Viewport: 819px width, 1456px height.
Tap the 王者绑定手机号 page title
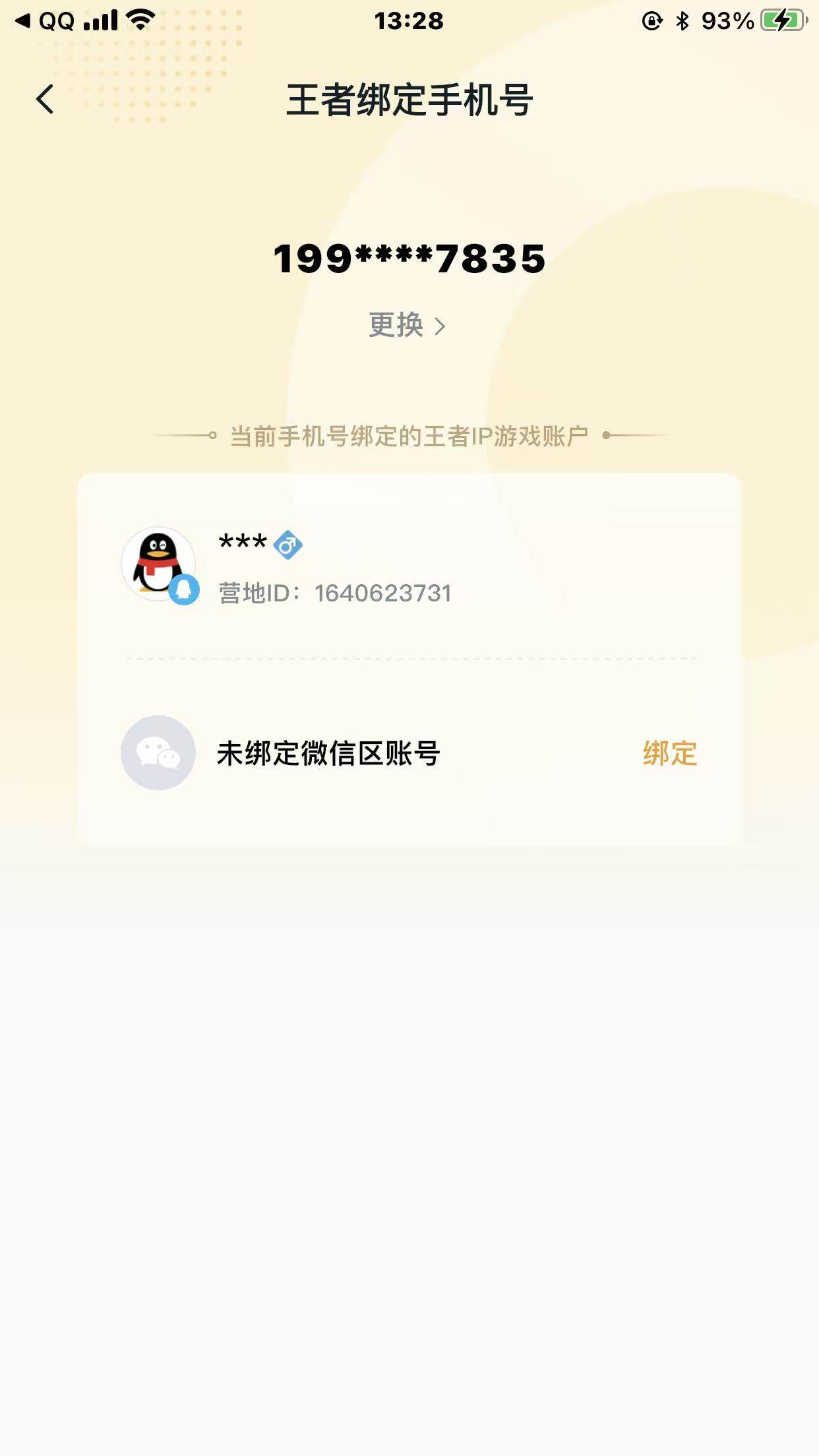(409, 99)
